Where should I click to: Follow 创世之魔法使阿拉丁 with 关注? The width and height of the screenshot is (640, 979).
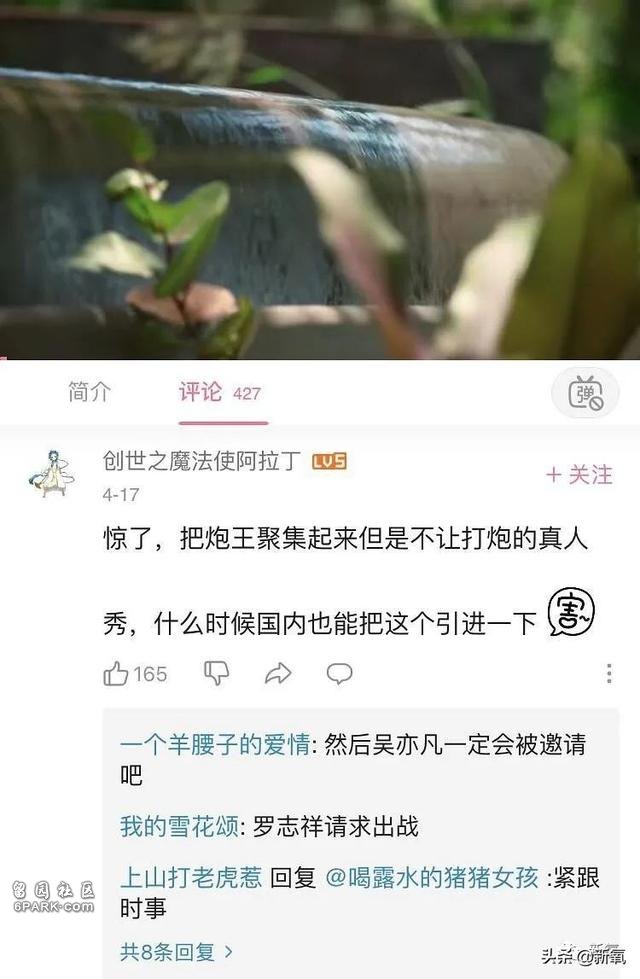pos(579,474)
